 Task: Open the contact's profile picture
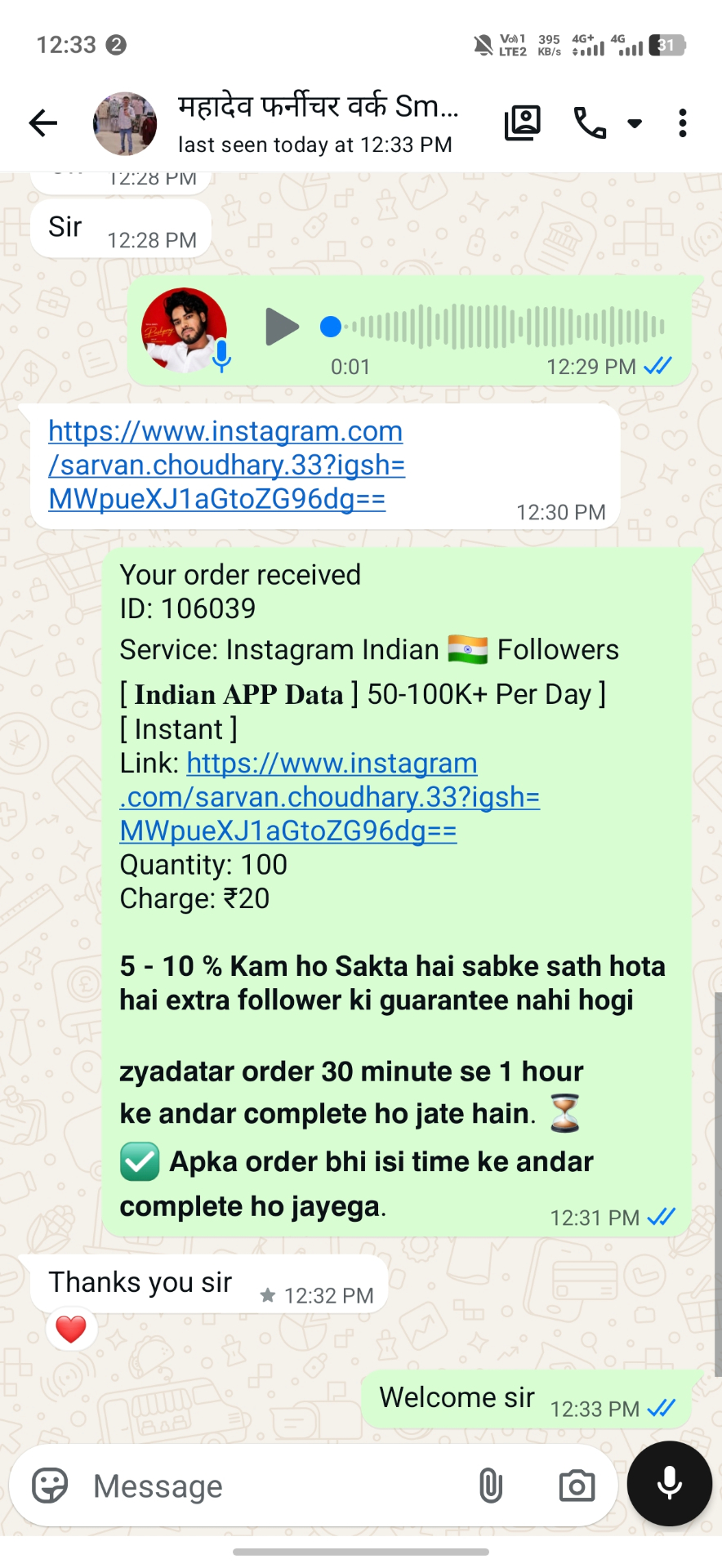tap(125, 123)
